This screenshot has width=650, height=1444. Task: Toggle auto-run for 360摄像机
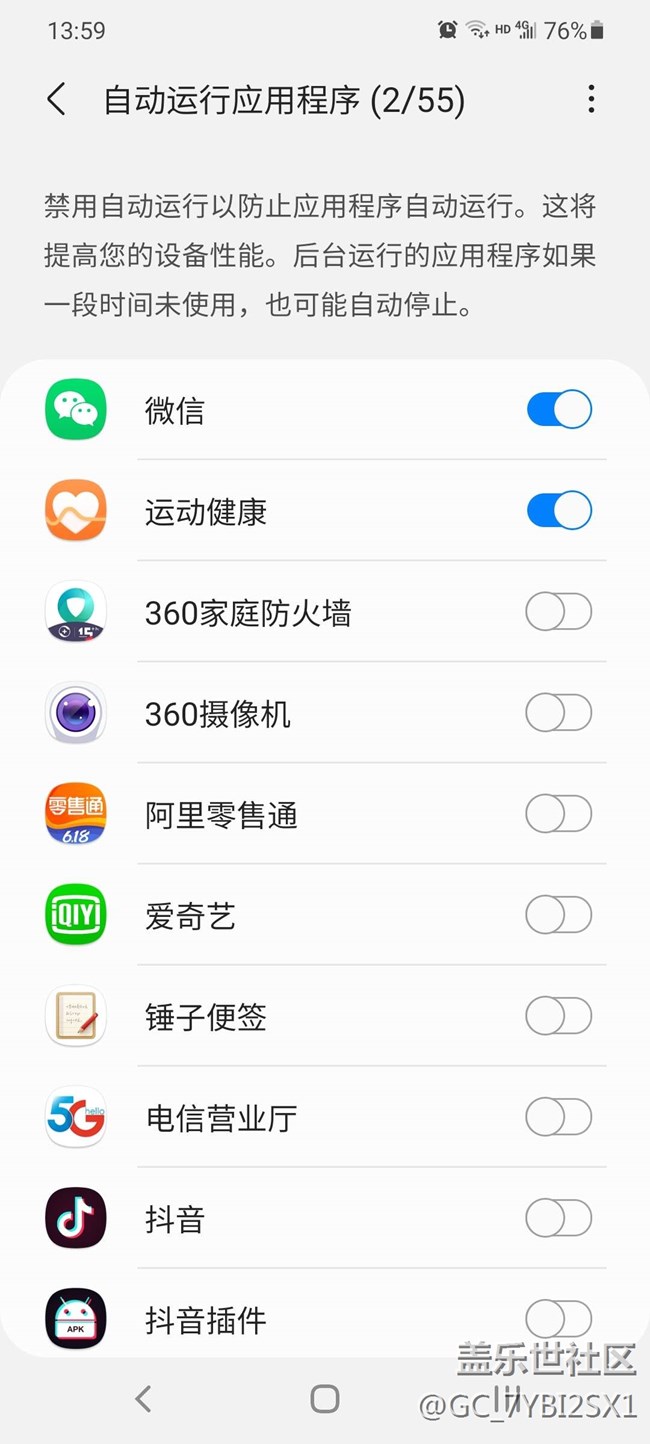(559, 713)
